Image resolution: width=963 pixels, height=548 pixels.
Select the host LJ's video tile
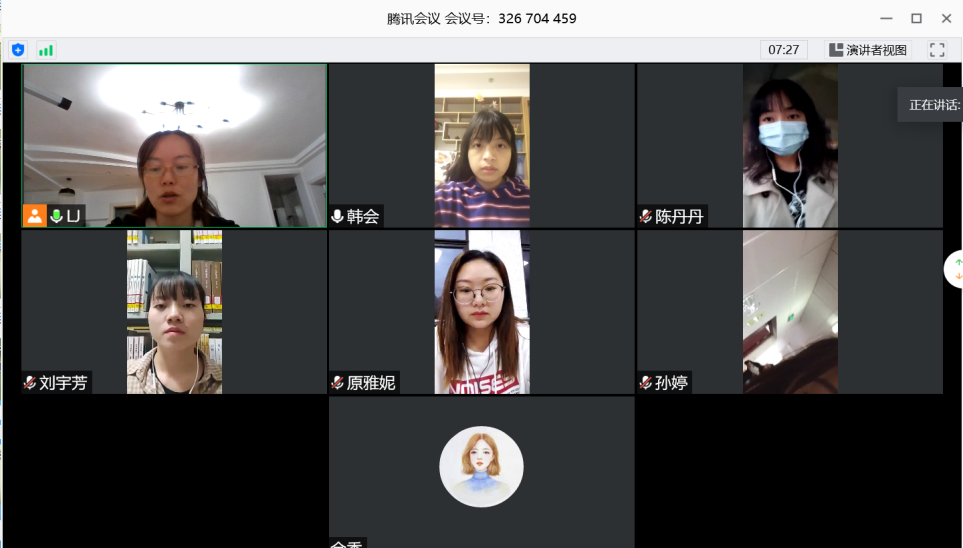(x=174, y=145)
